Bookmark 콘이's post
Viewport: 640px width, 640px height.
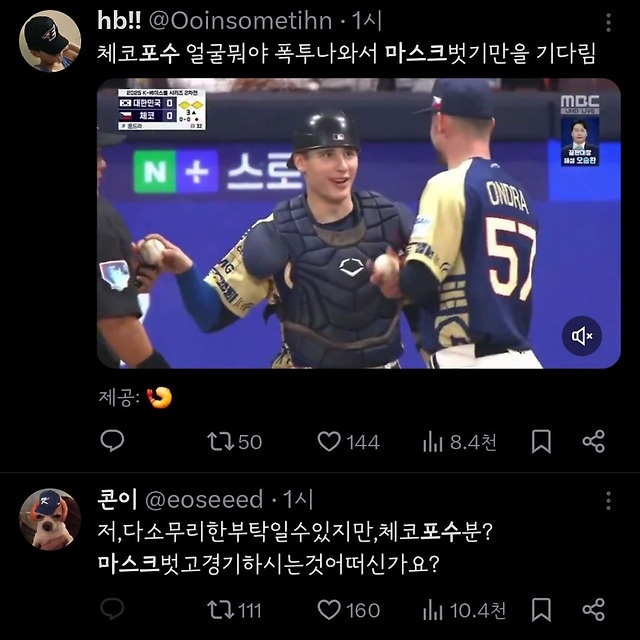click(541, 609)
